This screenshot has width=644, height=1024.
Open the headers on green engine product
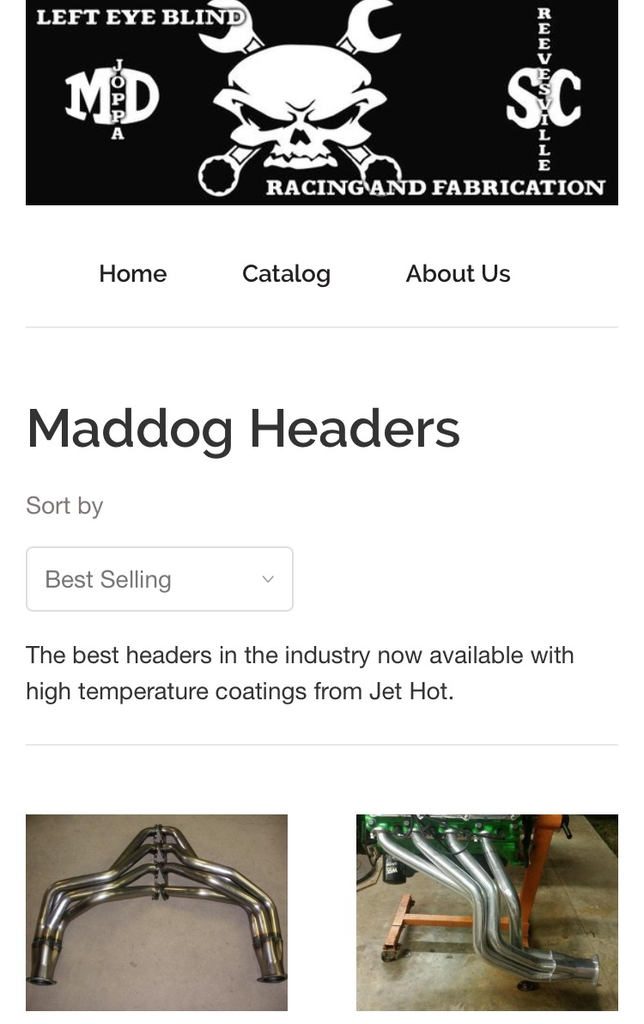tap(487, 912)
